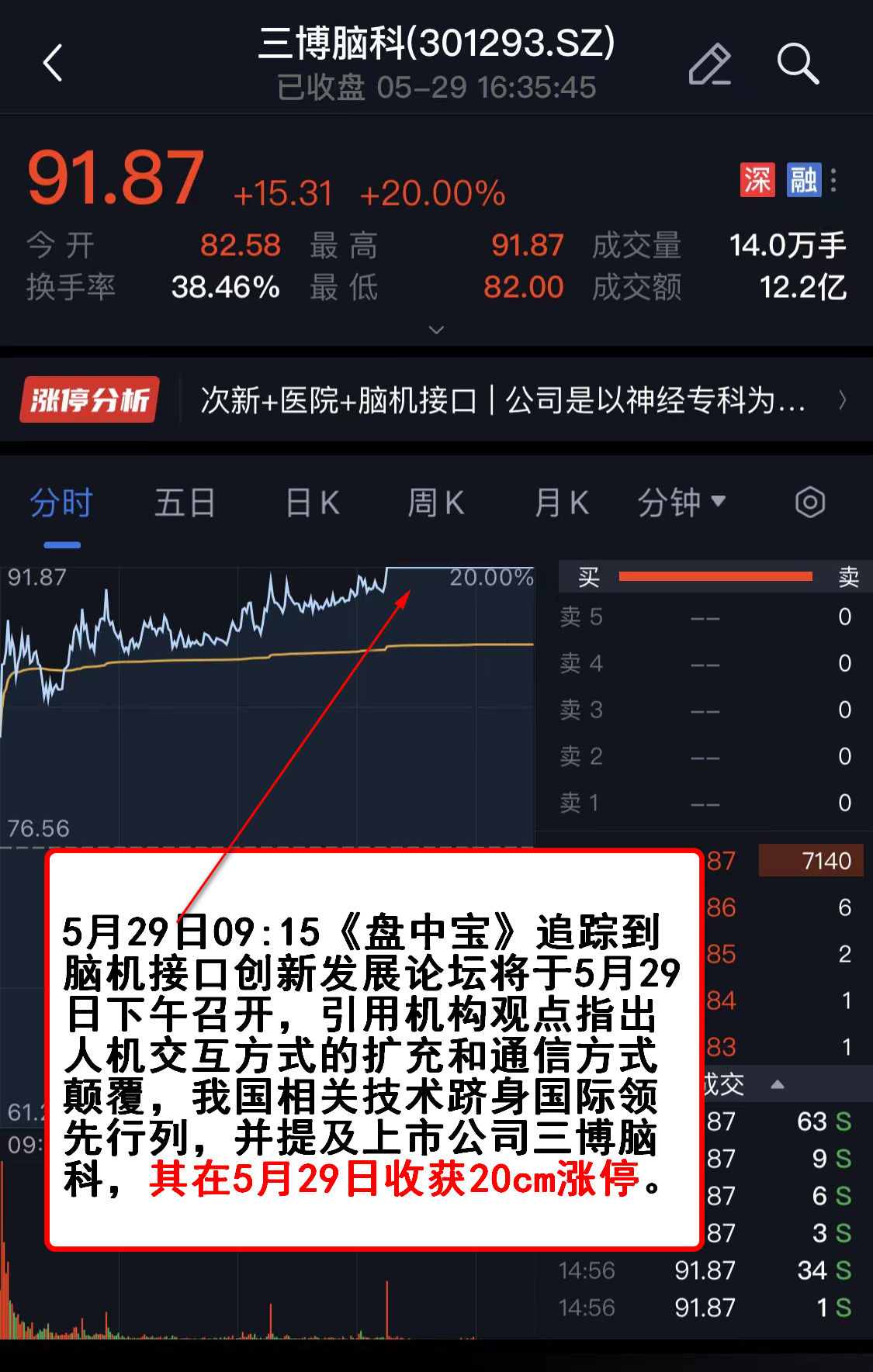The height and width of the screenshot is (1372, 873).
Task: Show the 周K chart
Action: (436, 503)
